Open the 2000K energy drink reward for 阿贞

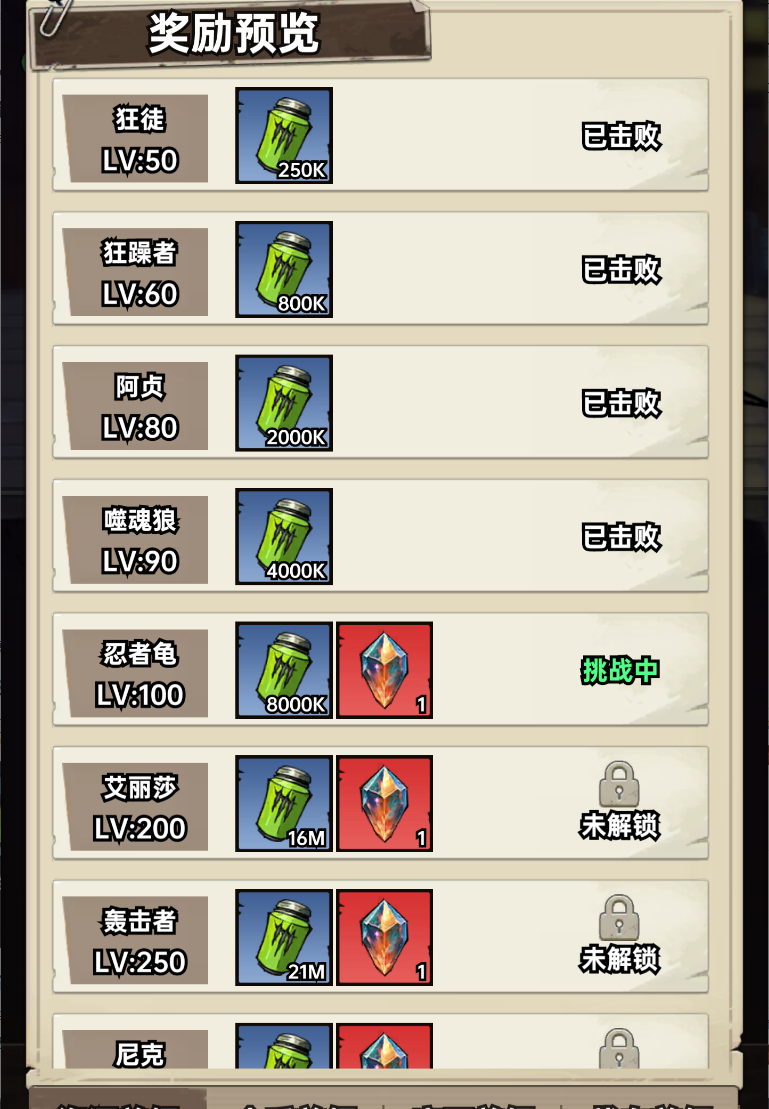point(284,403)
